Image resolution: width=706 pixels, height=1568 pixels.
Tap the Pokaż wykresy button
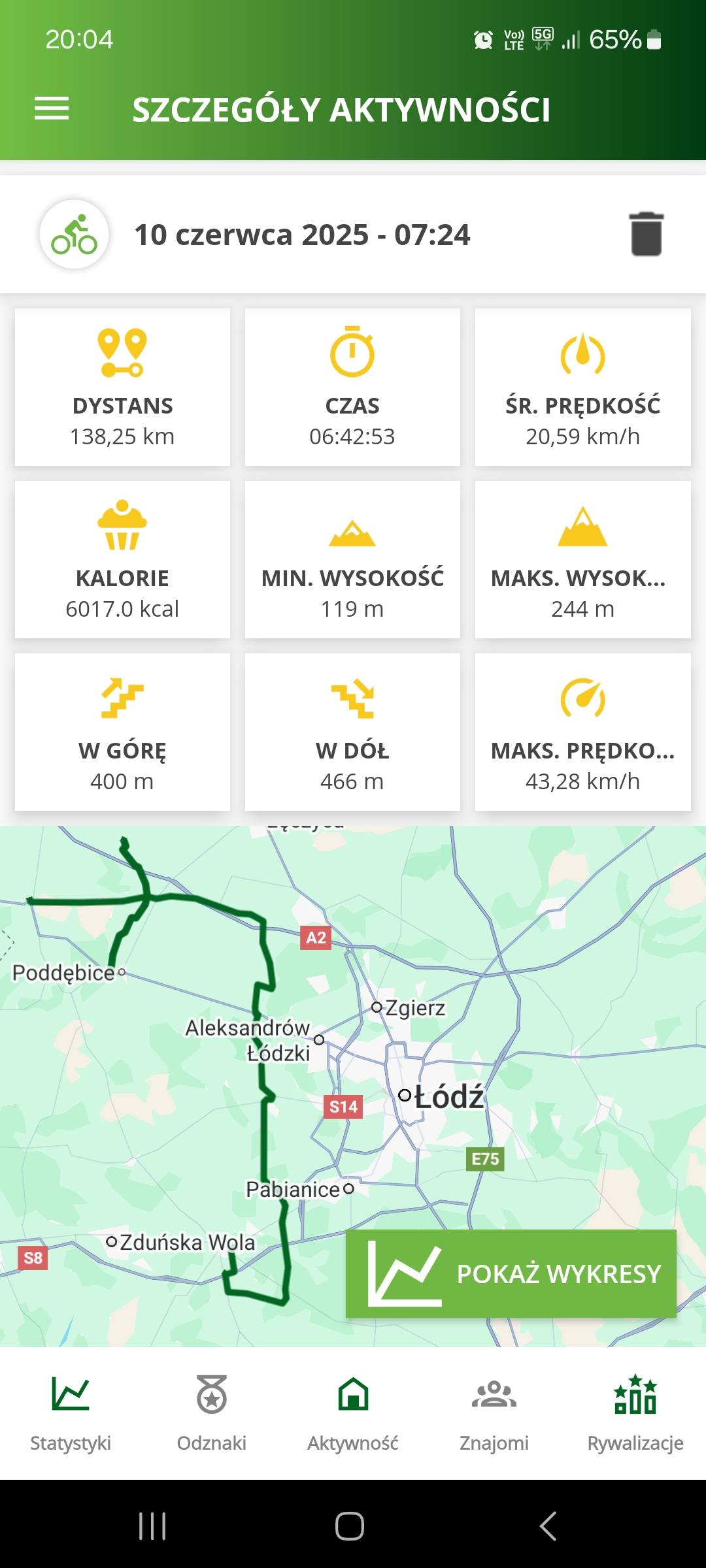coord(511,1273)
